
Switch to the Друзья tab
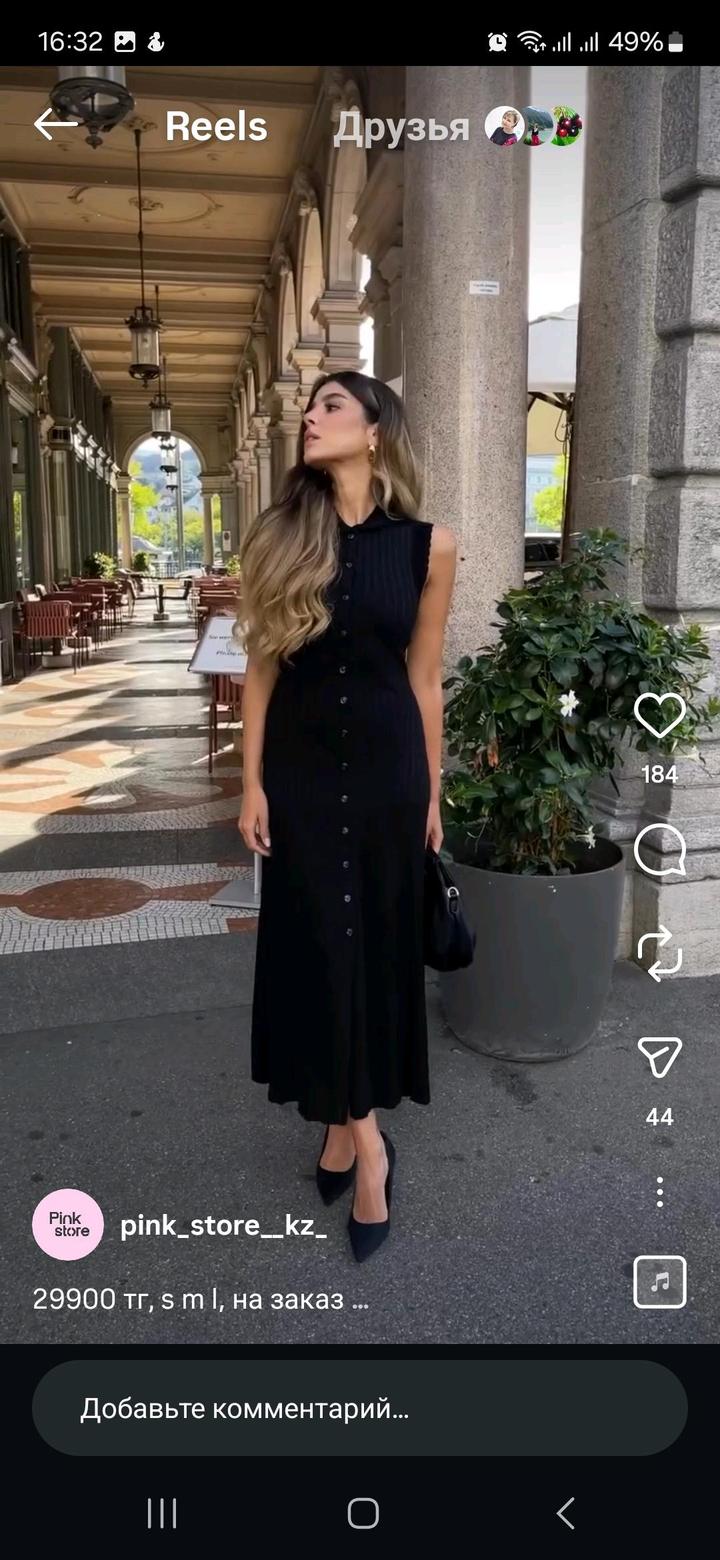401,127
